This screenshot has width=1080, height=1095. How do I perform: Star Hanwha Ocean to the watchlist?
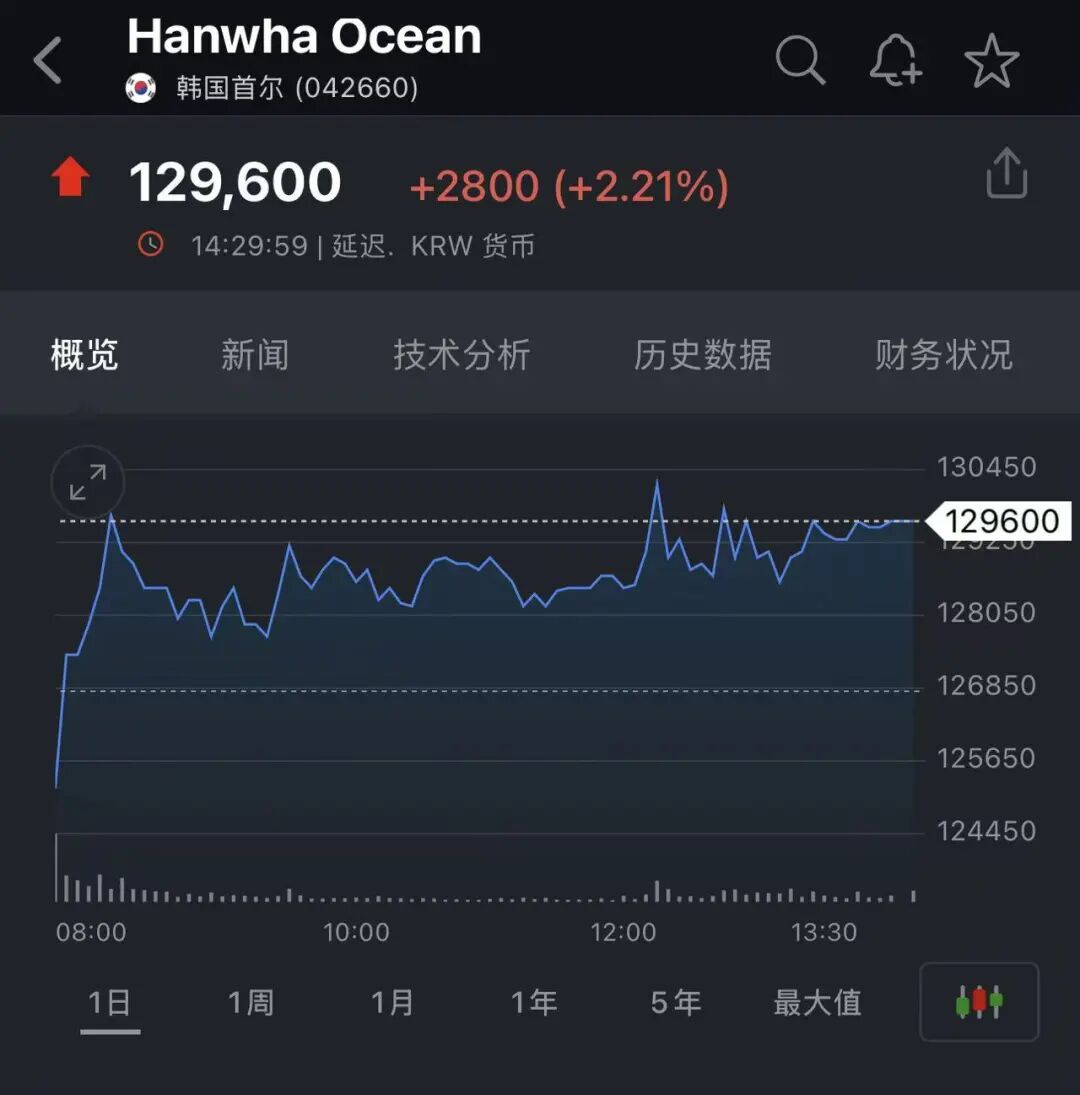coord(991,60)
